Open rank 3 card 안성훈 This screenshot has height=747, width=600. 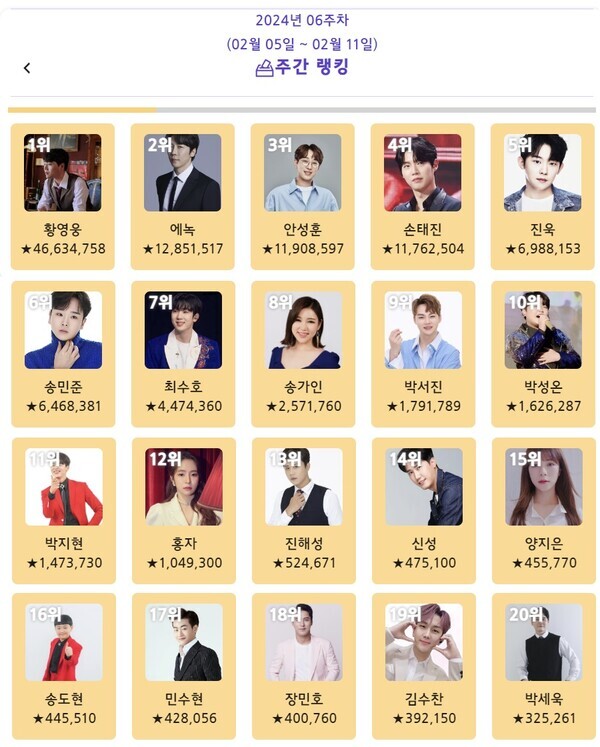(x=303, y=195)
